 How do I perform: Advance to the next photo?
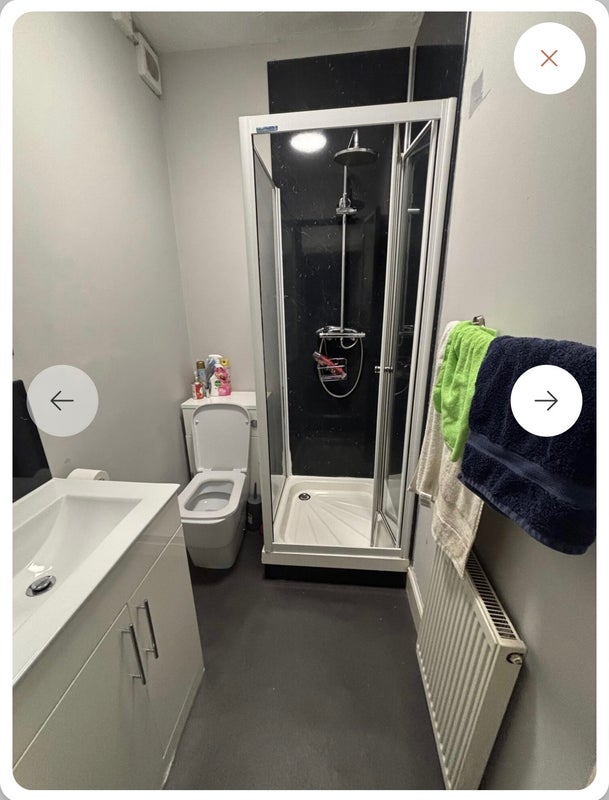(x=546, y=401)
